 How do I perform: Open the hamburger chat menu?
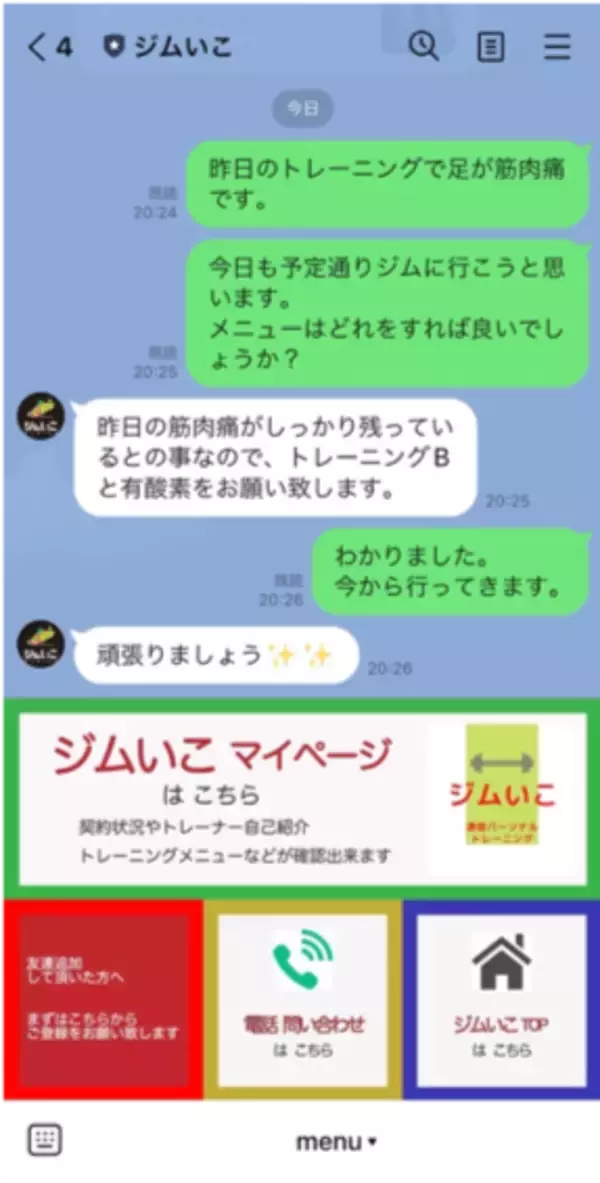coord(556,48)
